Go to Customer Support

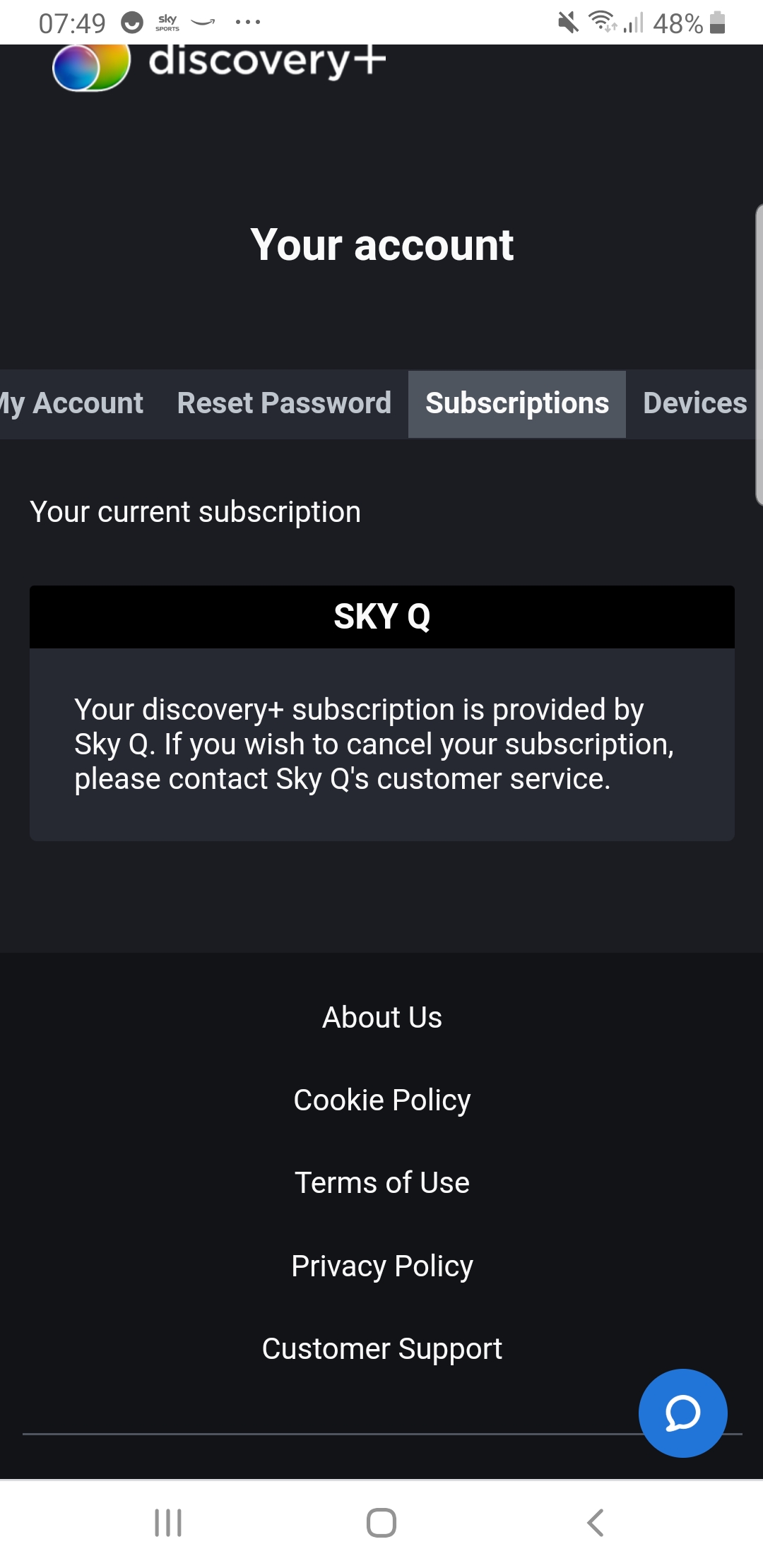[x=381, y=1349]
